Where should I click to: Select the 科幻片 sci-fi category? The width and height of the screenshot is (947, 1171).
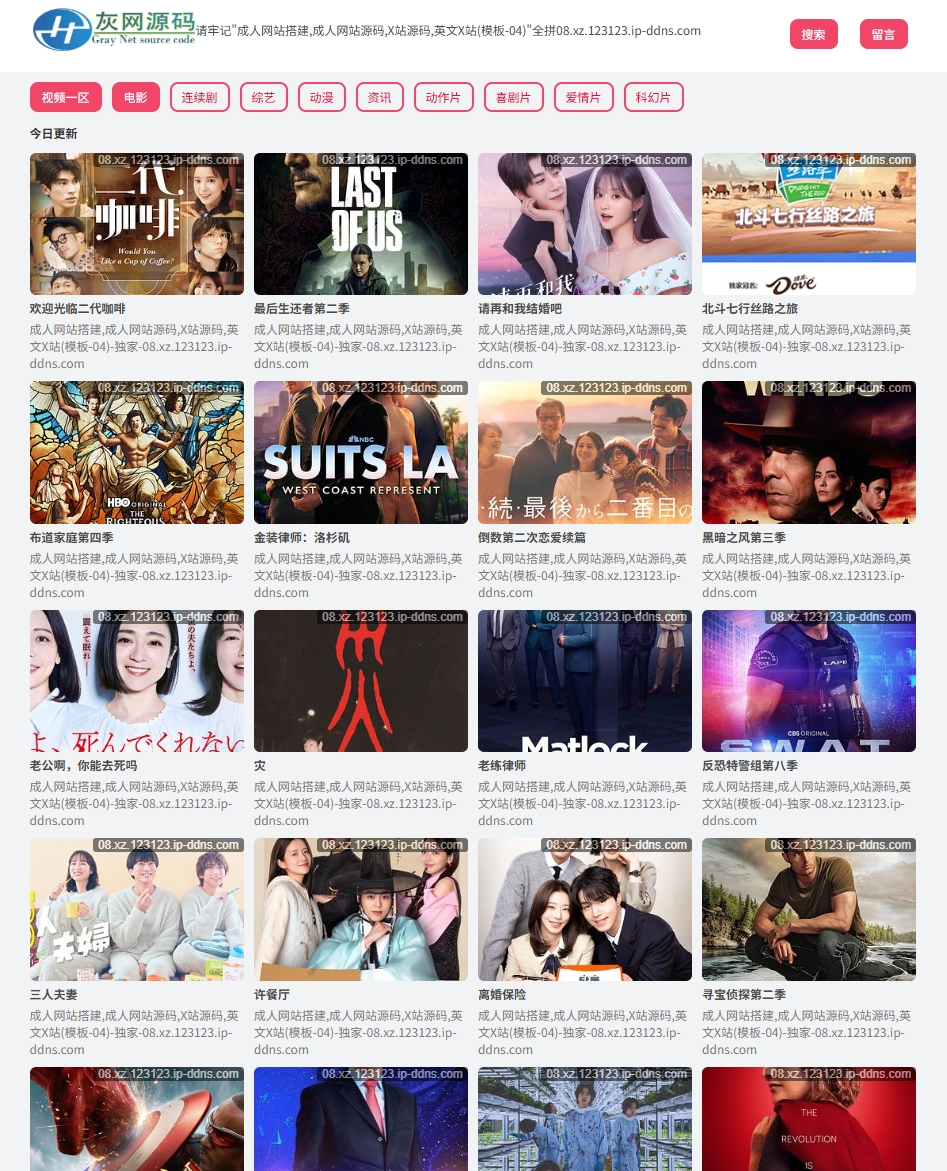[653, 97]
